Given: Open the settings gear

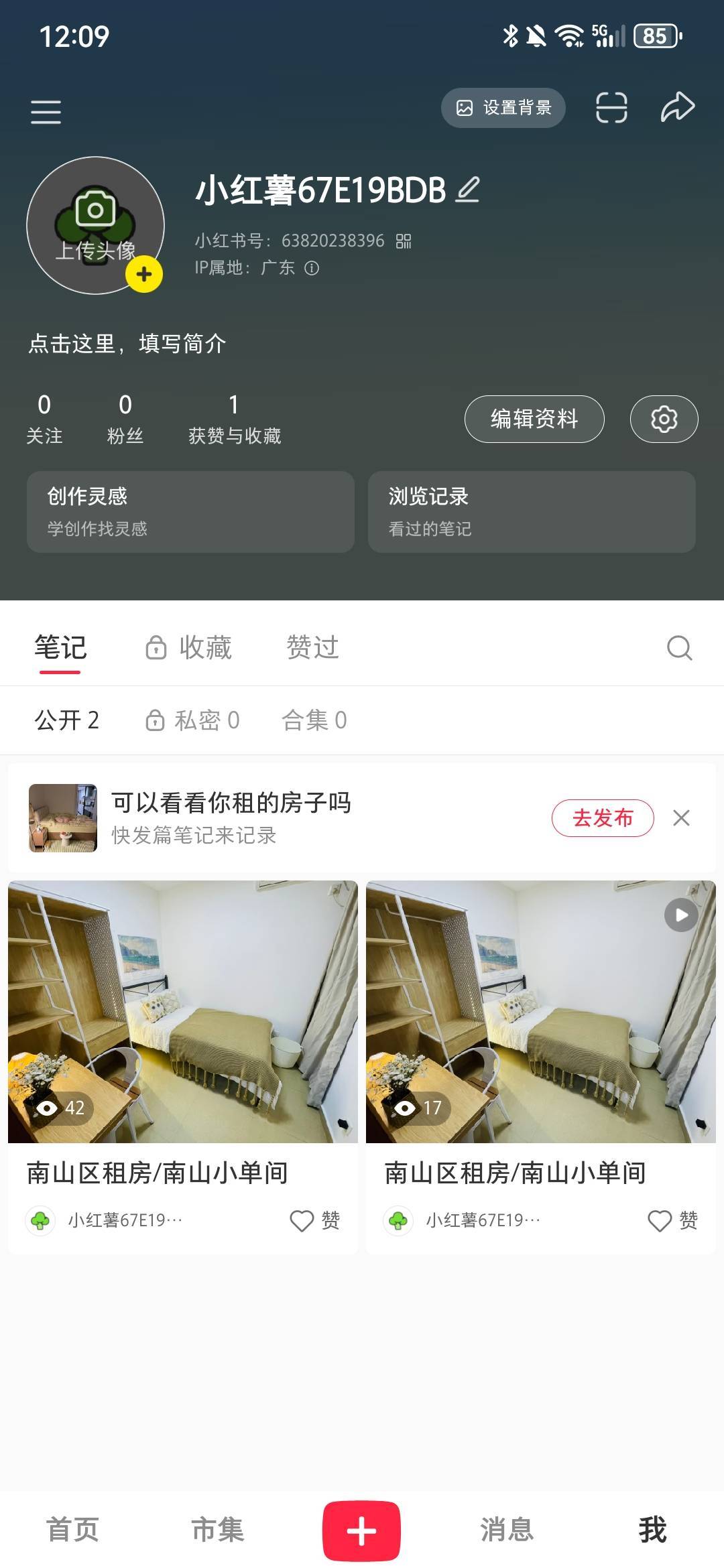Looking at the screenshot, I should (664, 419).
